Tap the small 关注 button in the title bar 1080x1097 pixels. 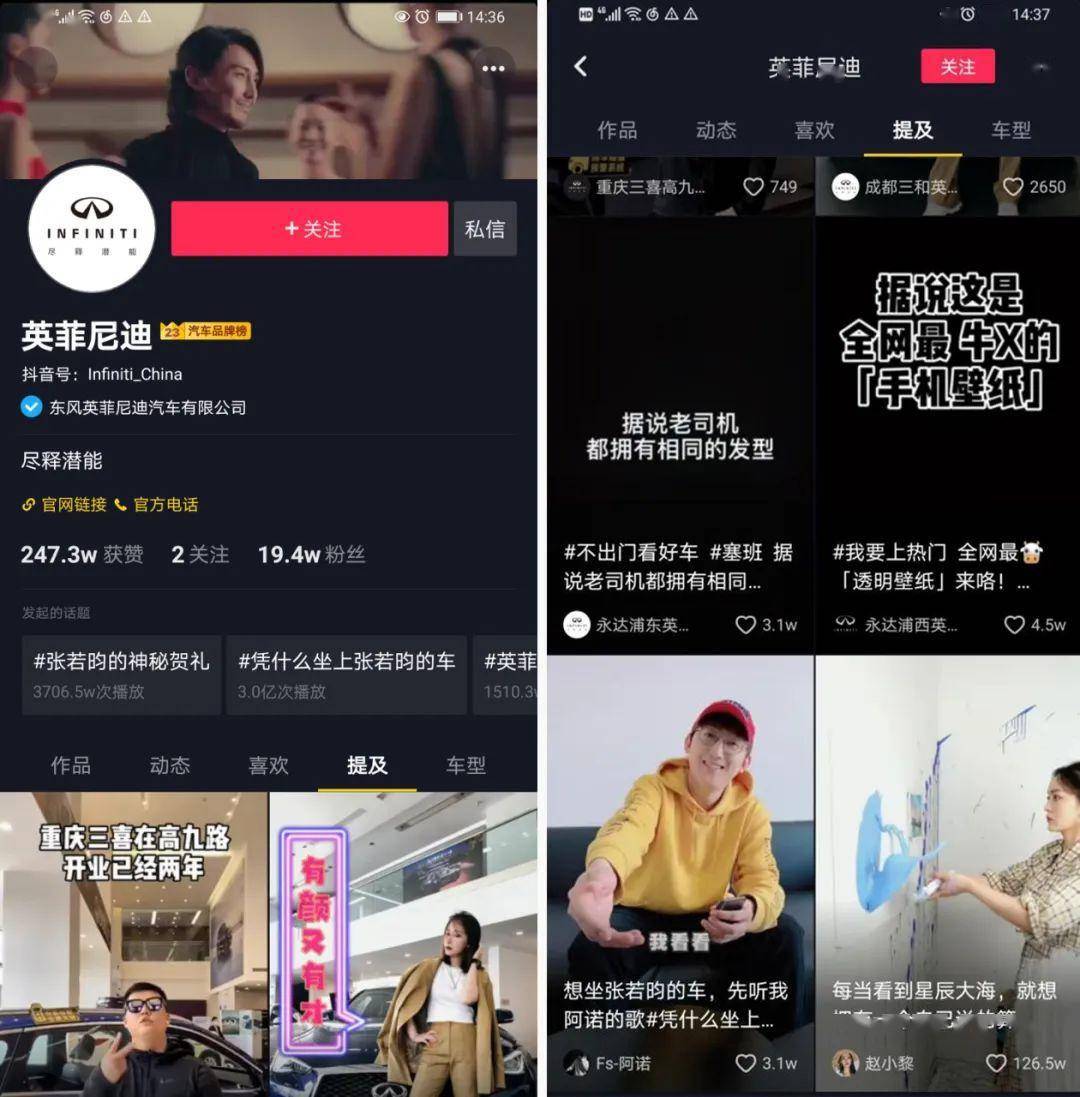(957, 66)
